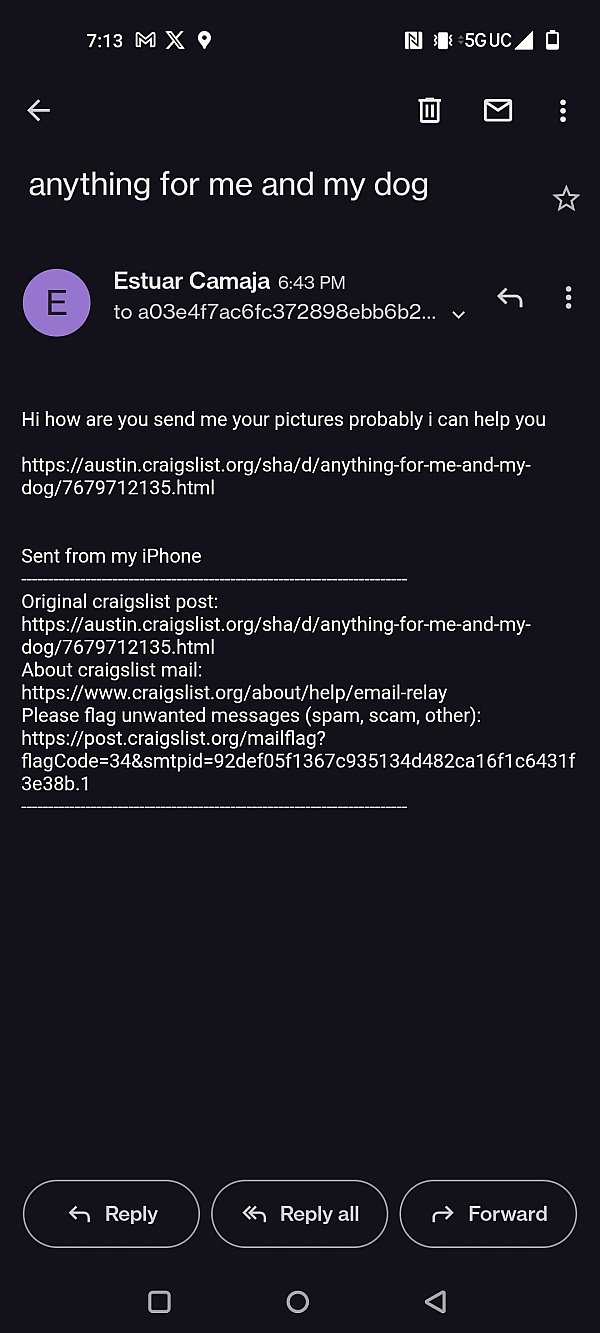The image size is (600, 1333).
Task: Open sender Estuar Camaja's avatar
Action: click(57, 302)
